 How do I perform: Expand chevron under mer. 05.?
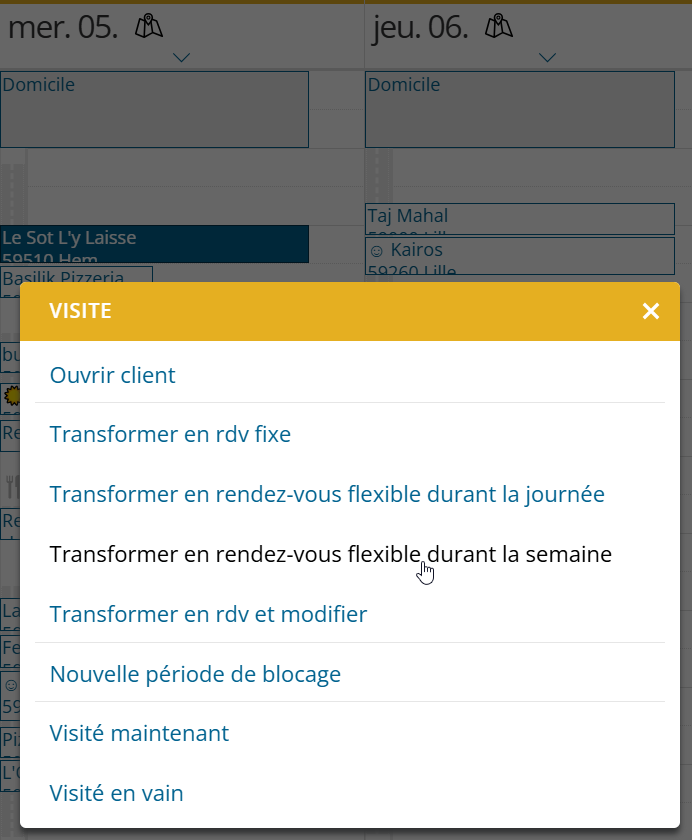181,57
